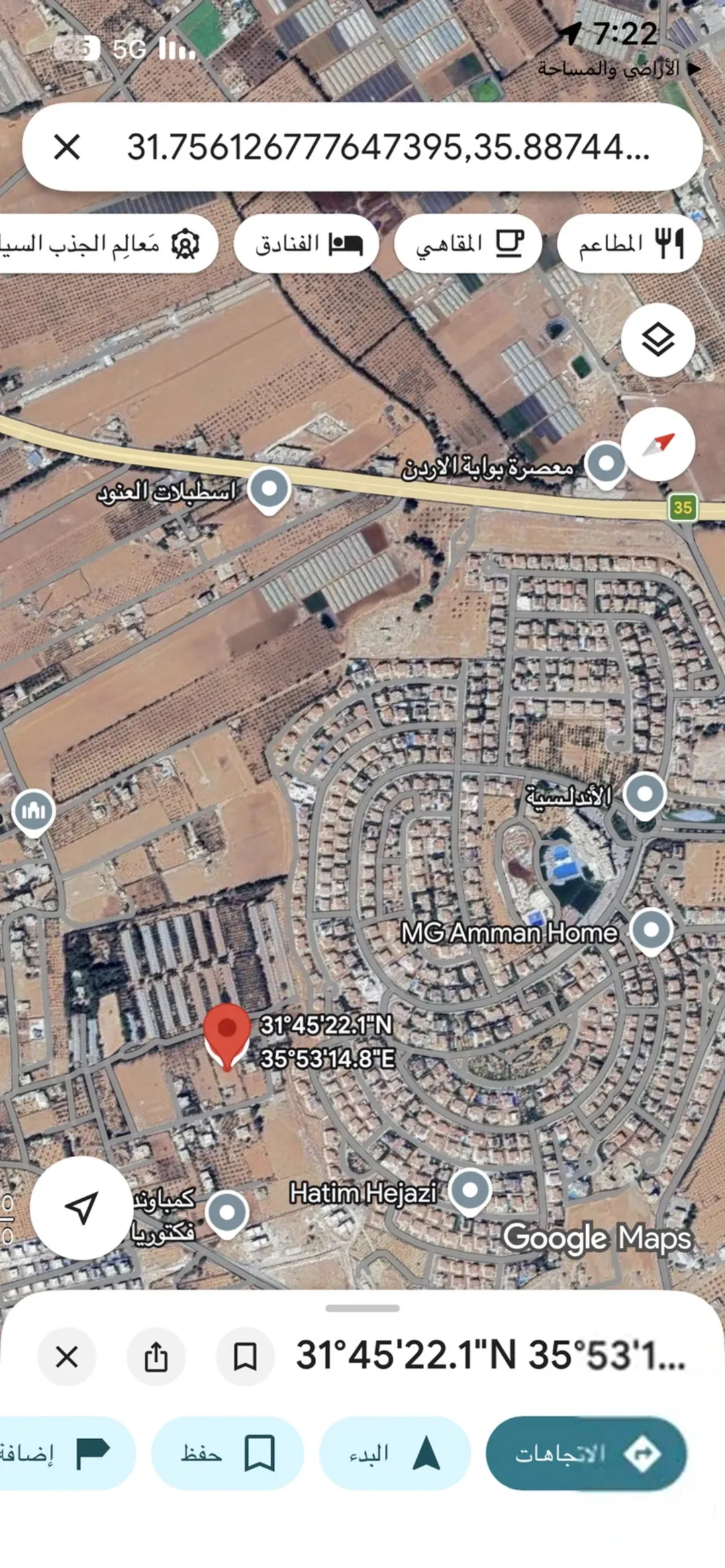Start navigation with البدء button

pyautogui.click(x=395, y=1453)
